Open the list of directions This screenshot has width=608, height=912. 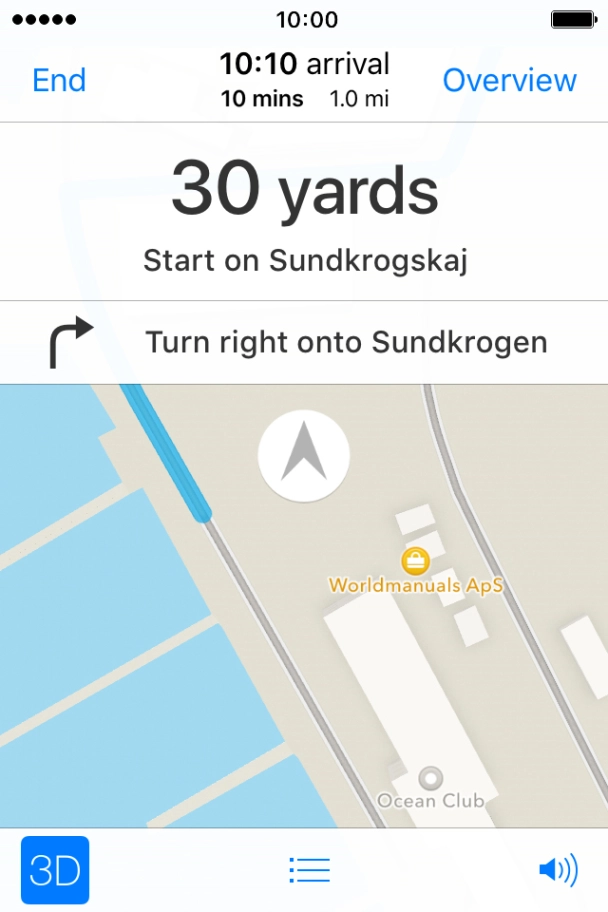click(x=309, y=870)
